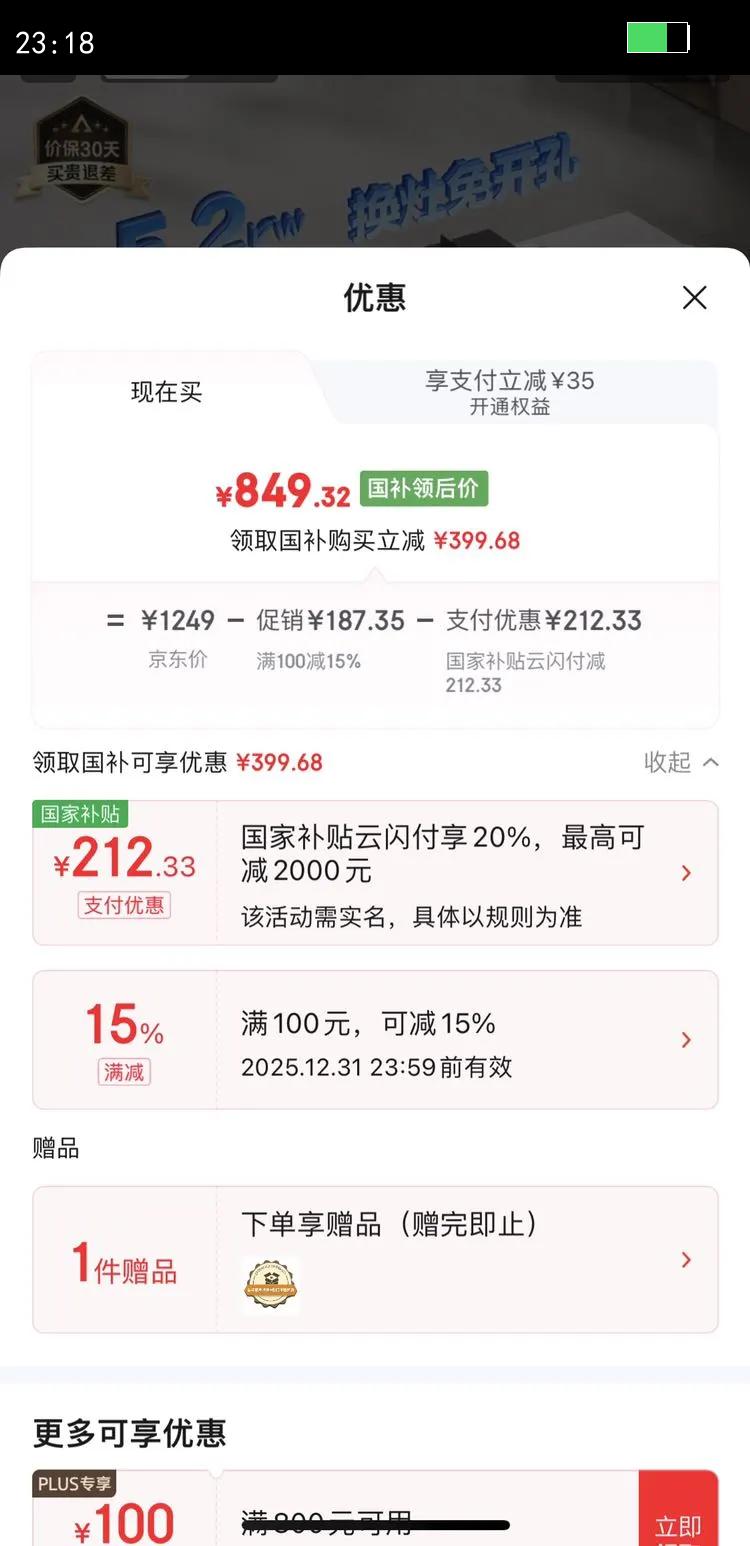This screenshot has height=1546, width=750.
Task: Click 领取国补购买立减 ¥399.68 link
Action: (375, 540)
